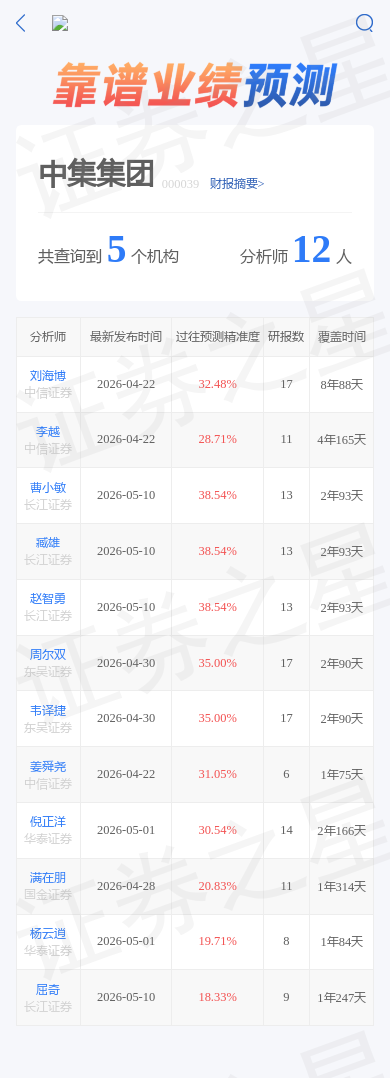Open analyst 屈奇's details
Image resolution: width=390 pixels, height=1078 pixels.
coord(48,989)
